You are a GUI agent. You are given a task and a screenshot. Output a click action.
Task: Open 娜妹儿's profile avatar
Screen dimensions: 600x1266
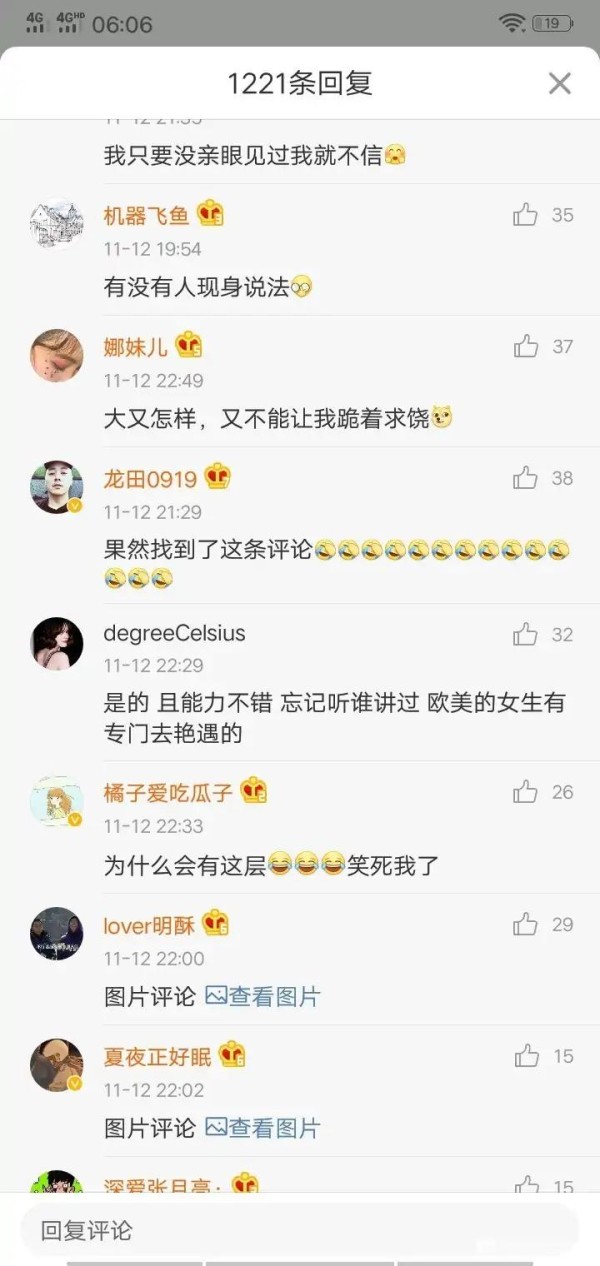pyautogui.click(x=57, y=356)
